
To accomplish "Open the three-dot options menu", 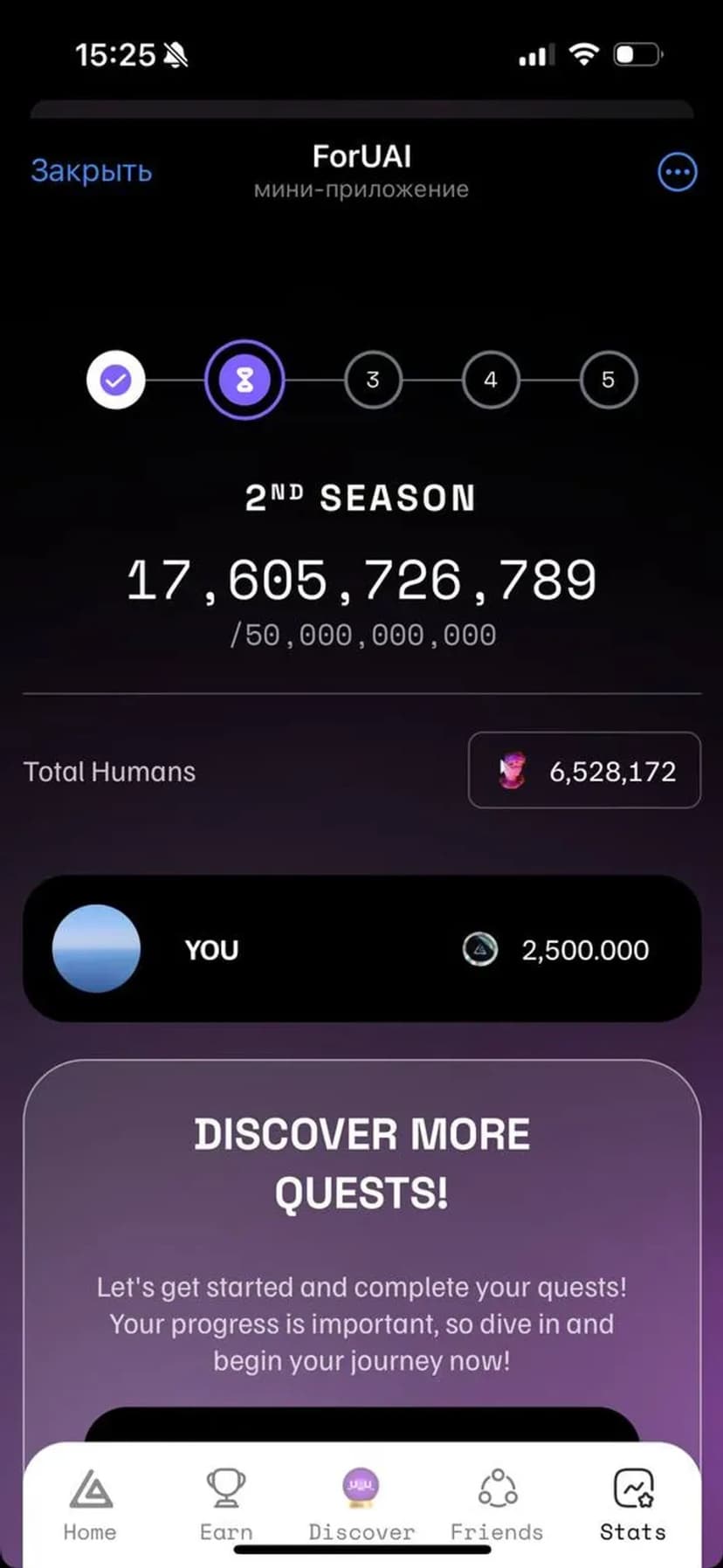I will pyautogui.click(x=677, y=172).
